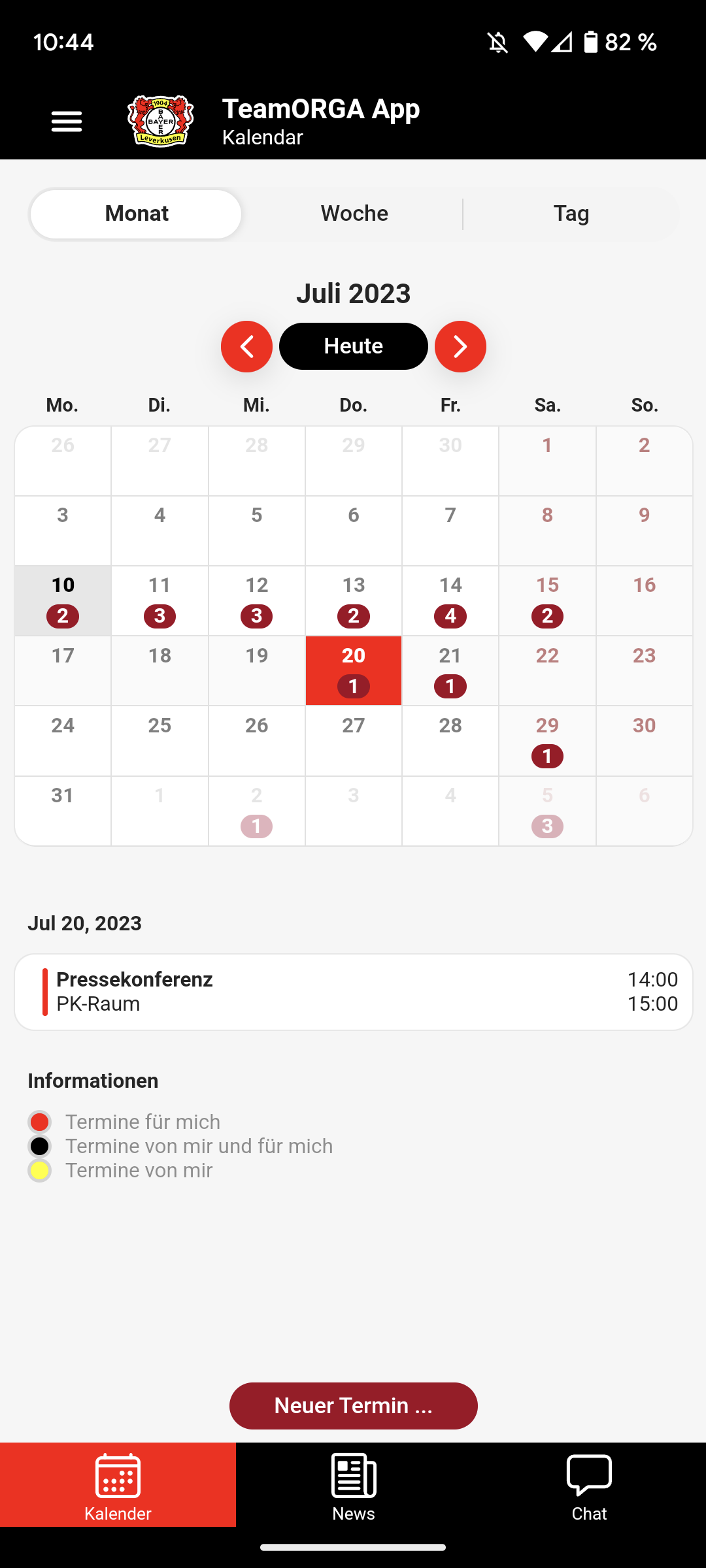706x1568 pixels.
Task: Select July 11 in the calendar
Action: (160, 600)
